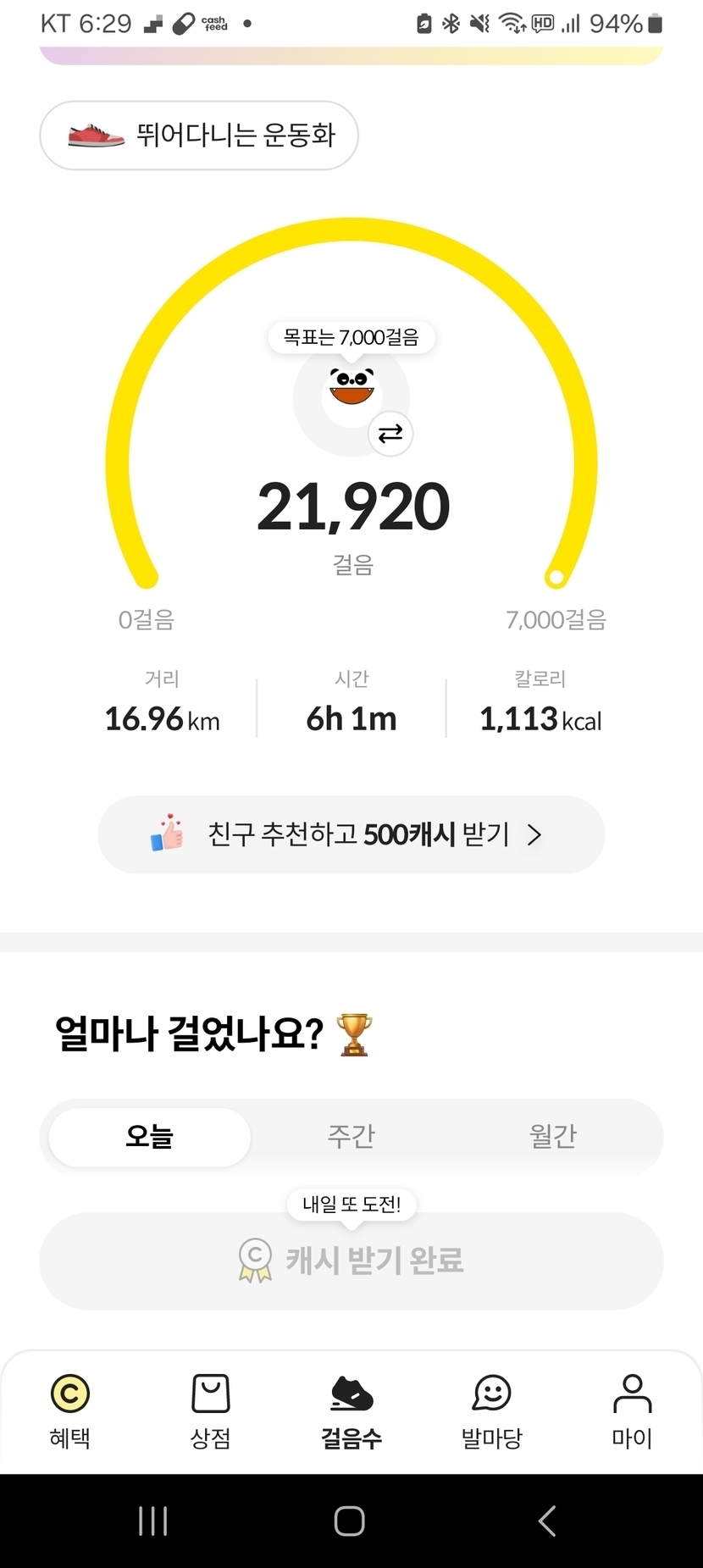Viewport: 703px width, 1568px height.
Task: Tap the swap arrows icon above step count
Action: coord(390,434)
